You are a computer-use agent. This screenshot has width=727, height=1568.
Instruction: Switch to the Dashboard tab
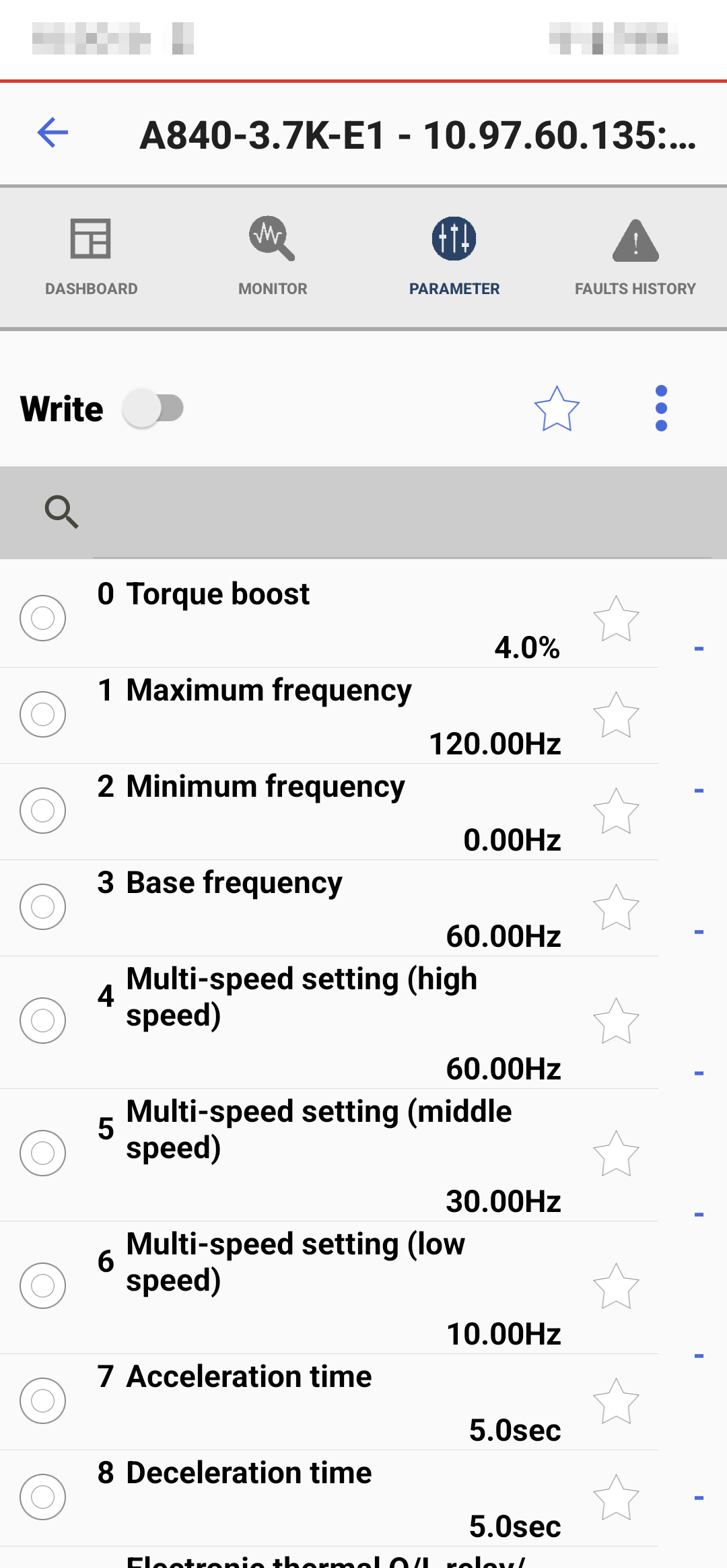(x=91, y=257)
